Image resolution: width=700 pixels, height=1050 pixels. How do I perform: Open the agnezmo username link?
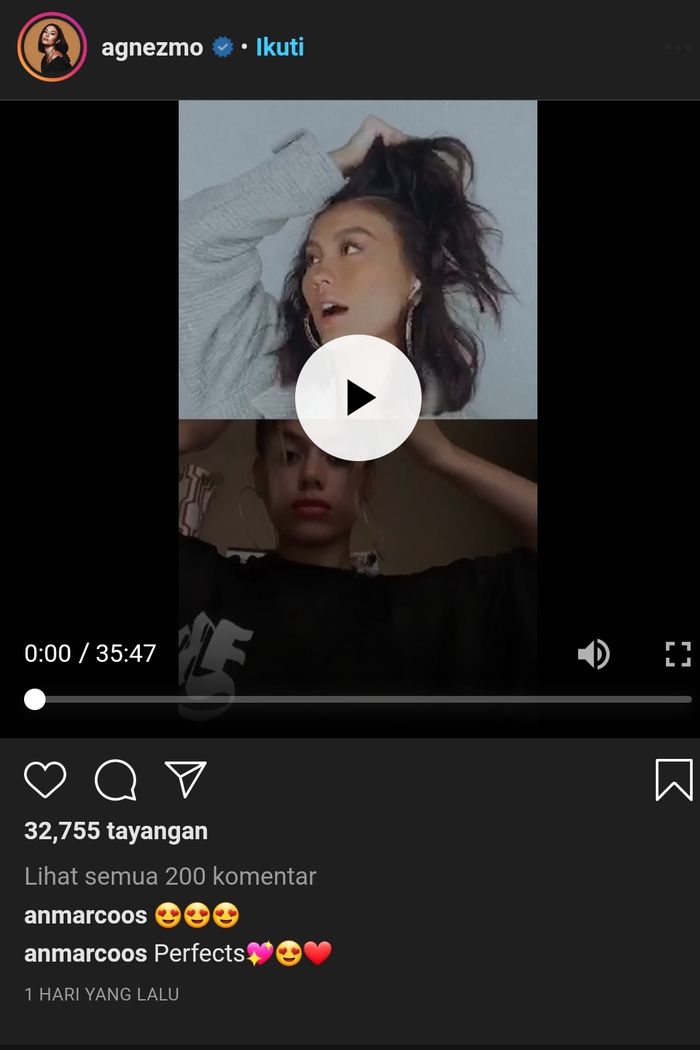point(152,48)
